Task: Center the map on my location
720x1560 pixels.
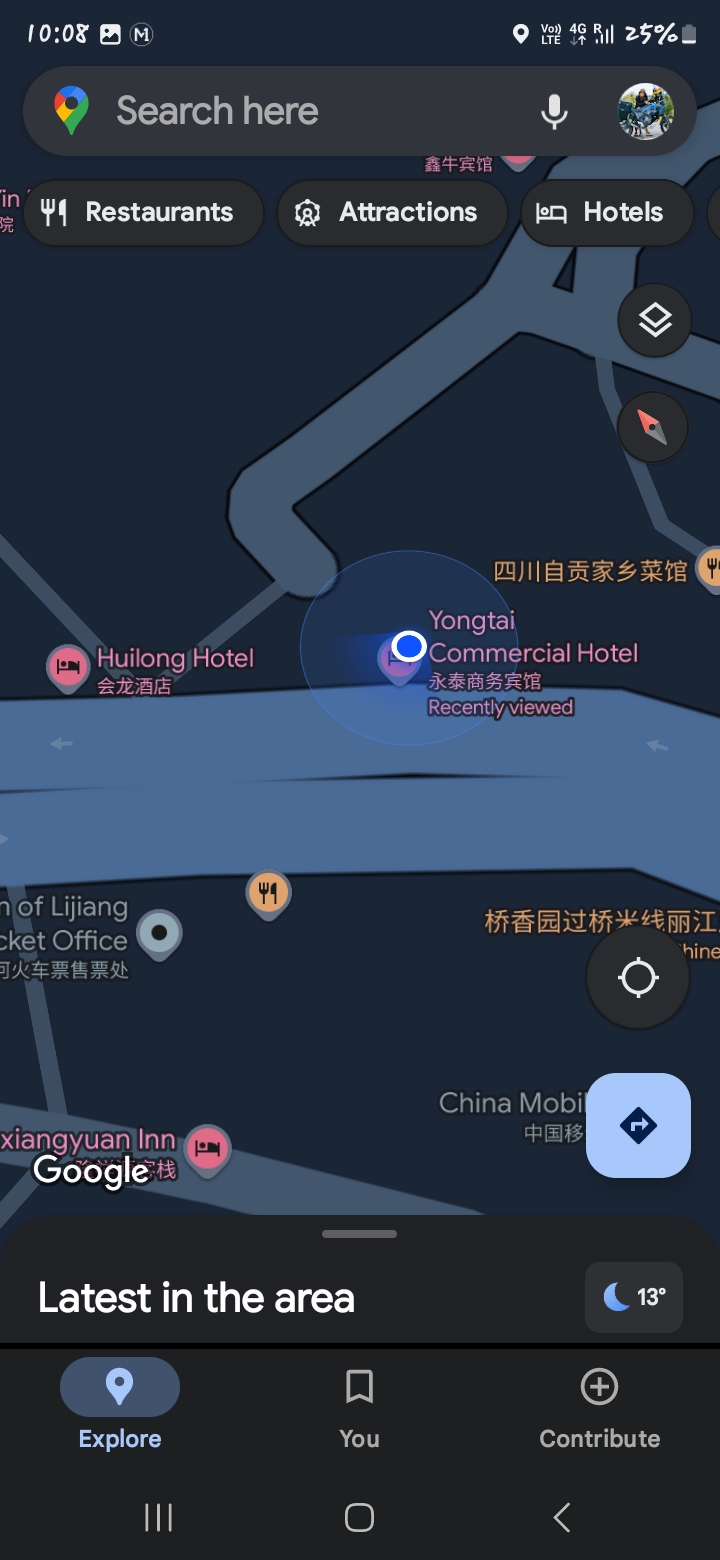Action: [x=638, y=978]
